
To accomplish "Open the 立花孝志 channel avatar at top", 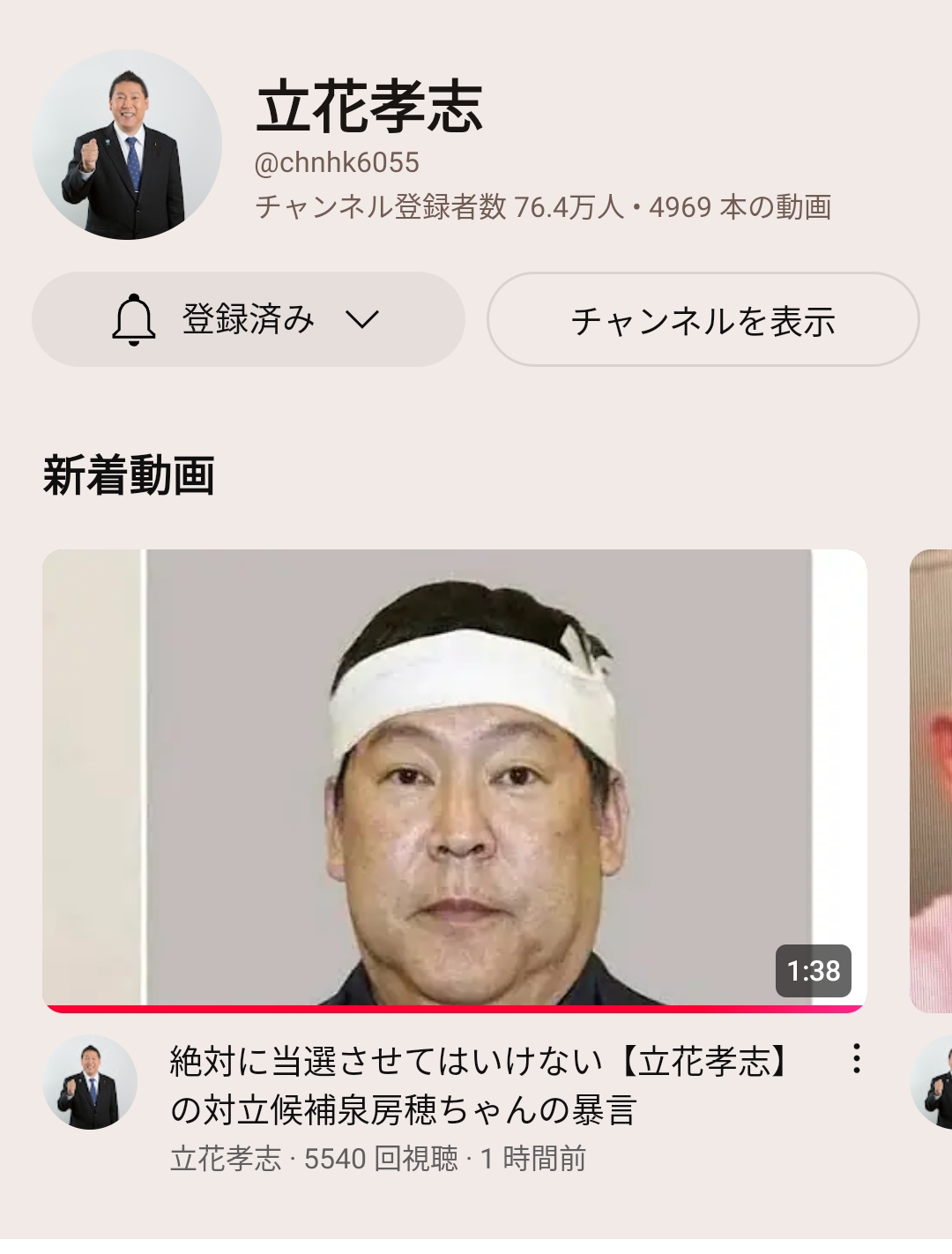I will tap(127, 145).
